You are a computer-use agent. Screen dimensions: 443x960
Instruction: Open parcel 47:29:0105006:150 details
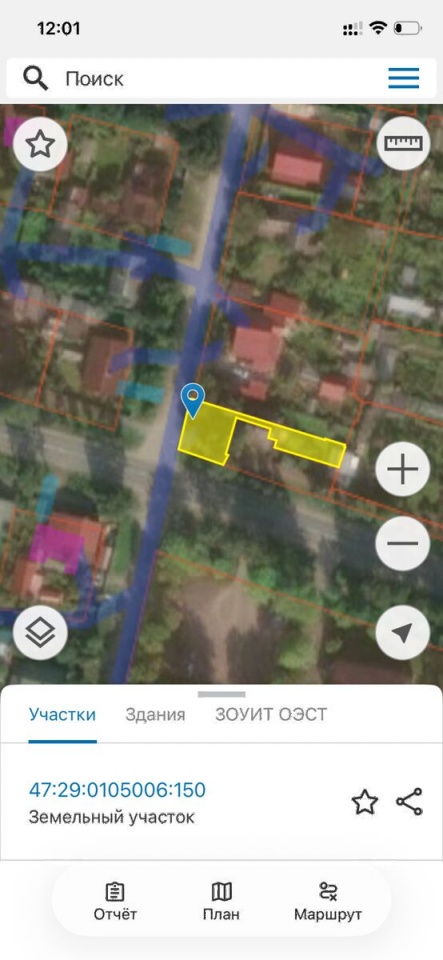[117, 790]
